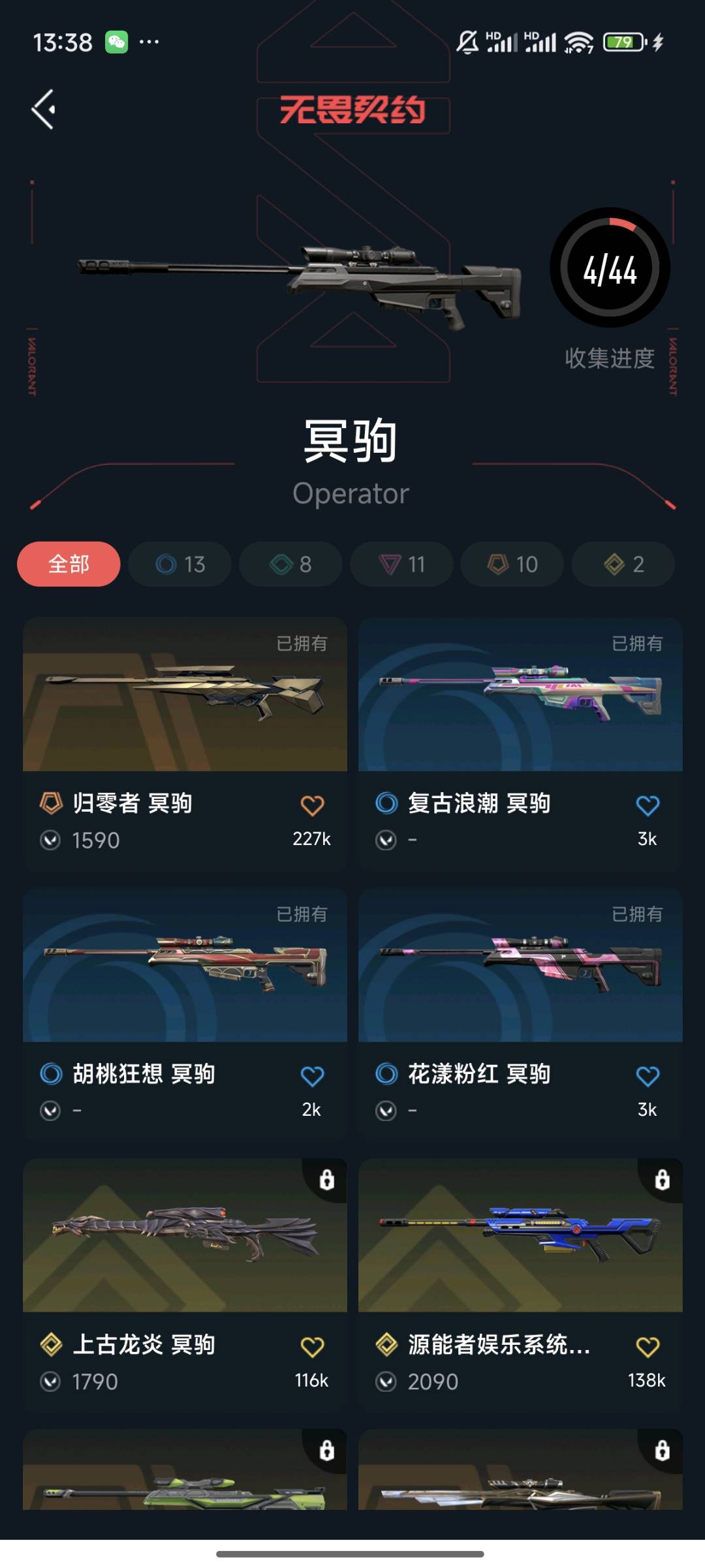The height and width of the screenshot is (1568, 705).
Task: Select the 全部 filter chip
Action: click(x=69, y=564)
